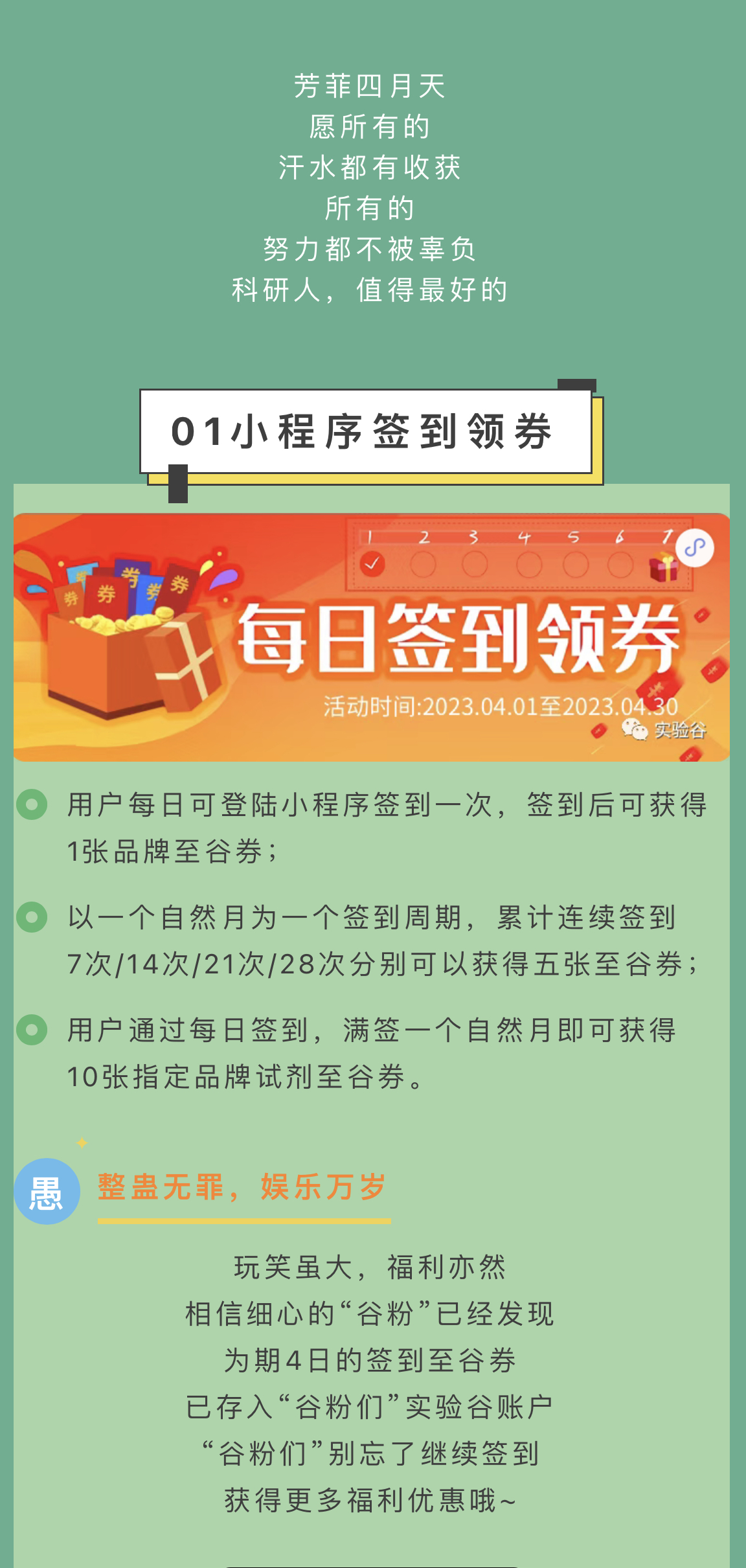Open the daily check-in coupon mini-program banner
Viewport: 746px width, 1568px height.
click(372, 637)
